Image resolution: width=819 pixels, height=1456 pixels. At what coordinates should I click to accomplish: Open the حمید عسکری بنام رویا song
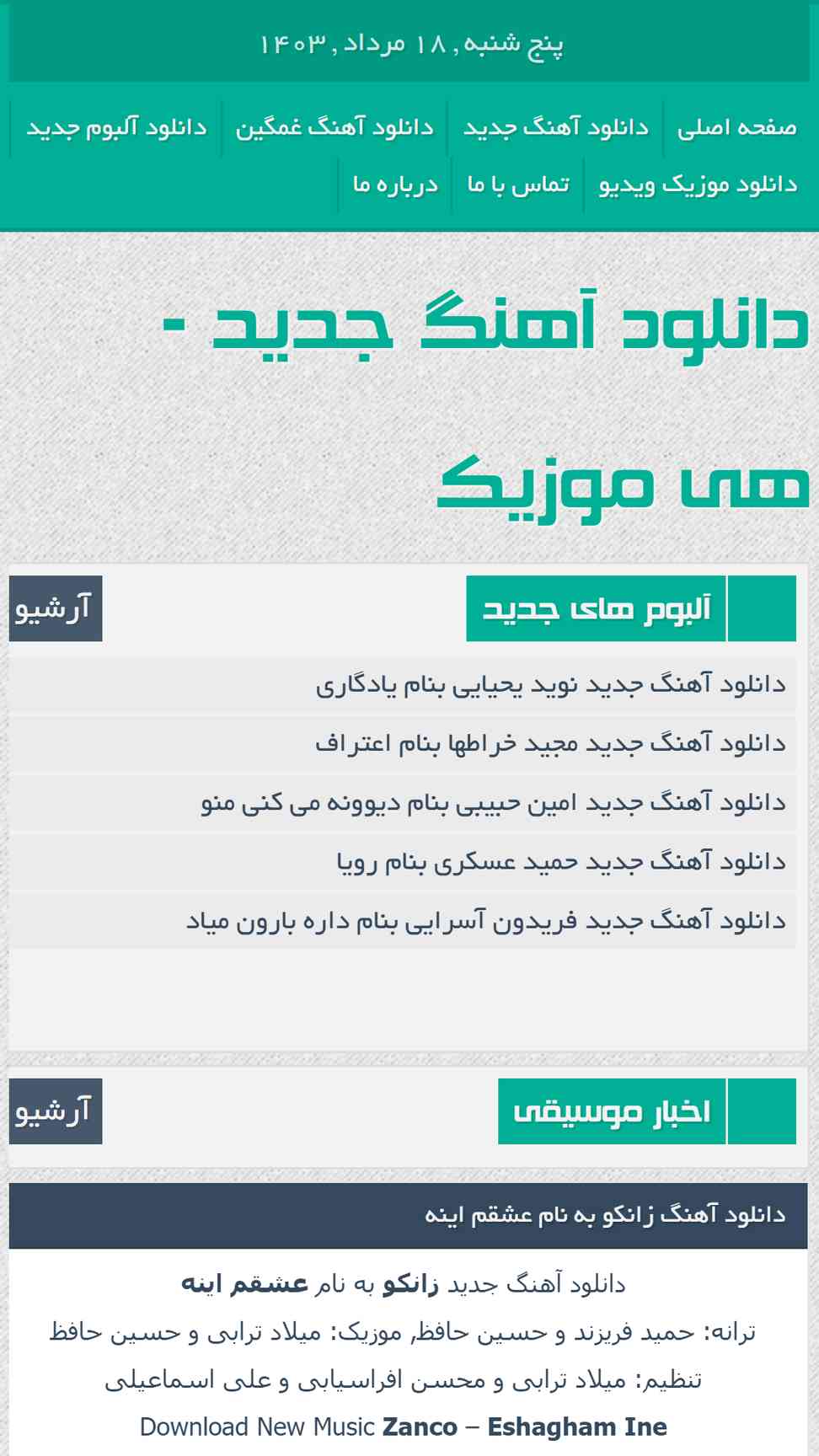click(561, 861)
